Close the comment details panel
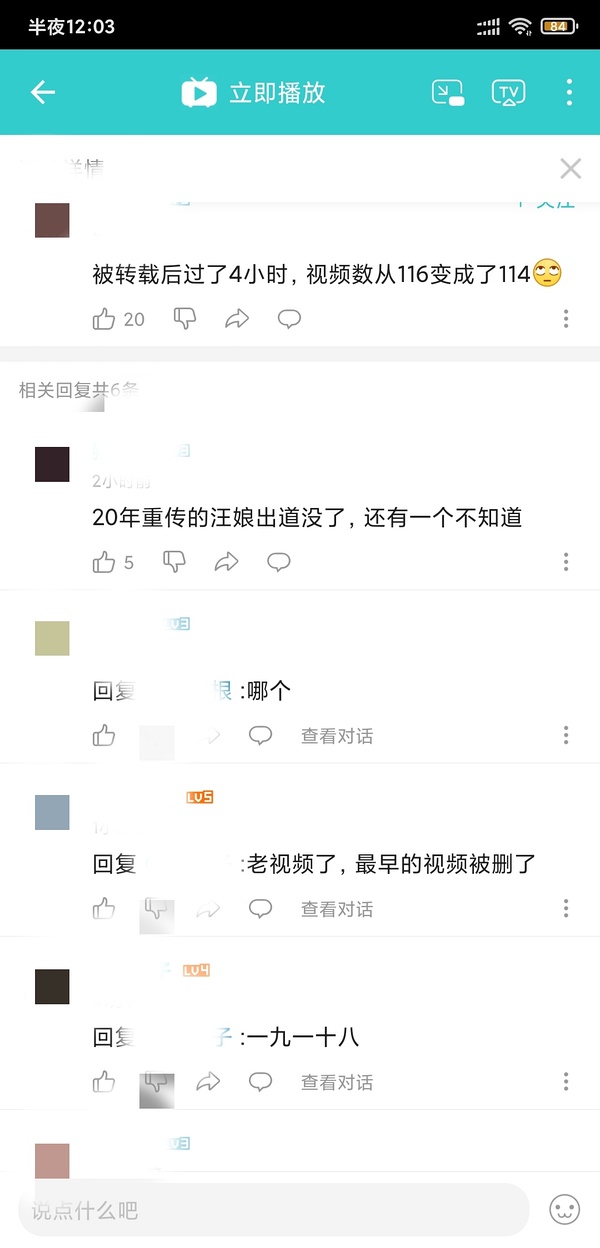The height and width of the screenshot is (1248, 600). (x=570, y=168)
